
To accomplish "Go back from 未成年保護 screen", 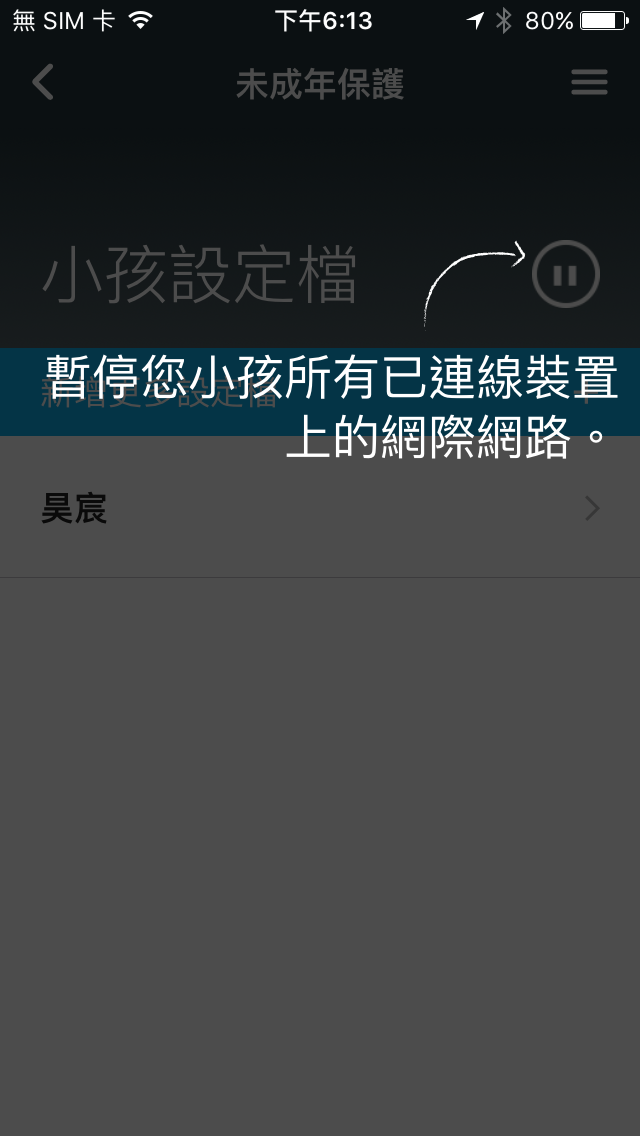I will point(43,83).
